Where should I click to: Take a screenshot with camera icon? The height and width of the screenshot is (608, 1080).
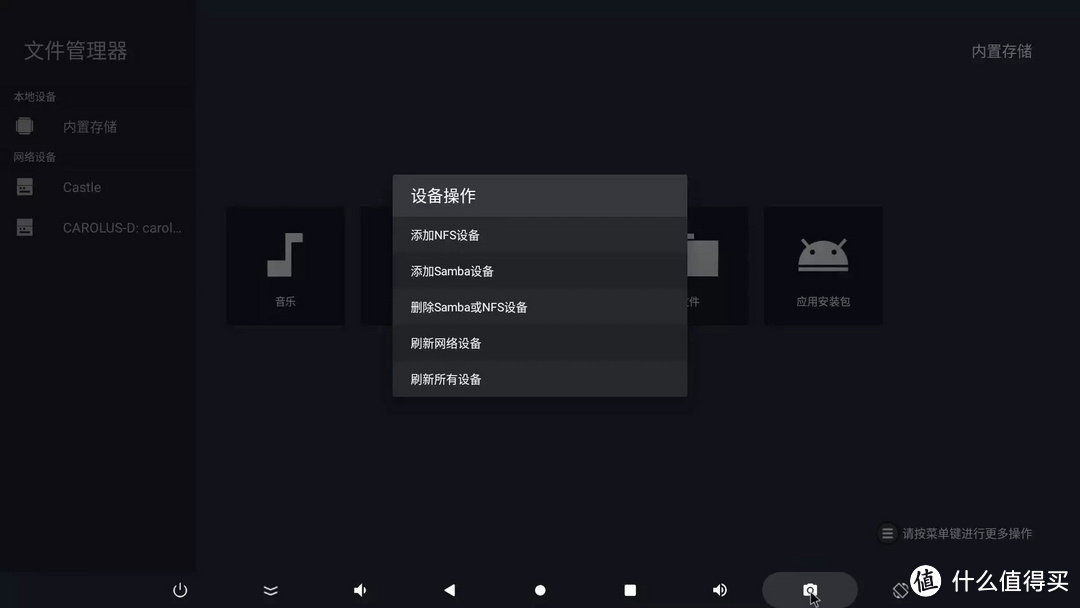(x=809, y=590)
